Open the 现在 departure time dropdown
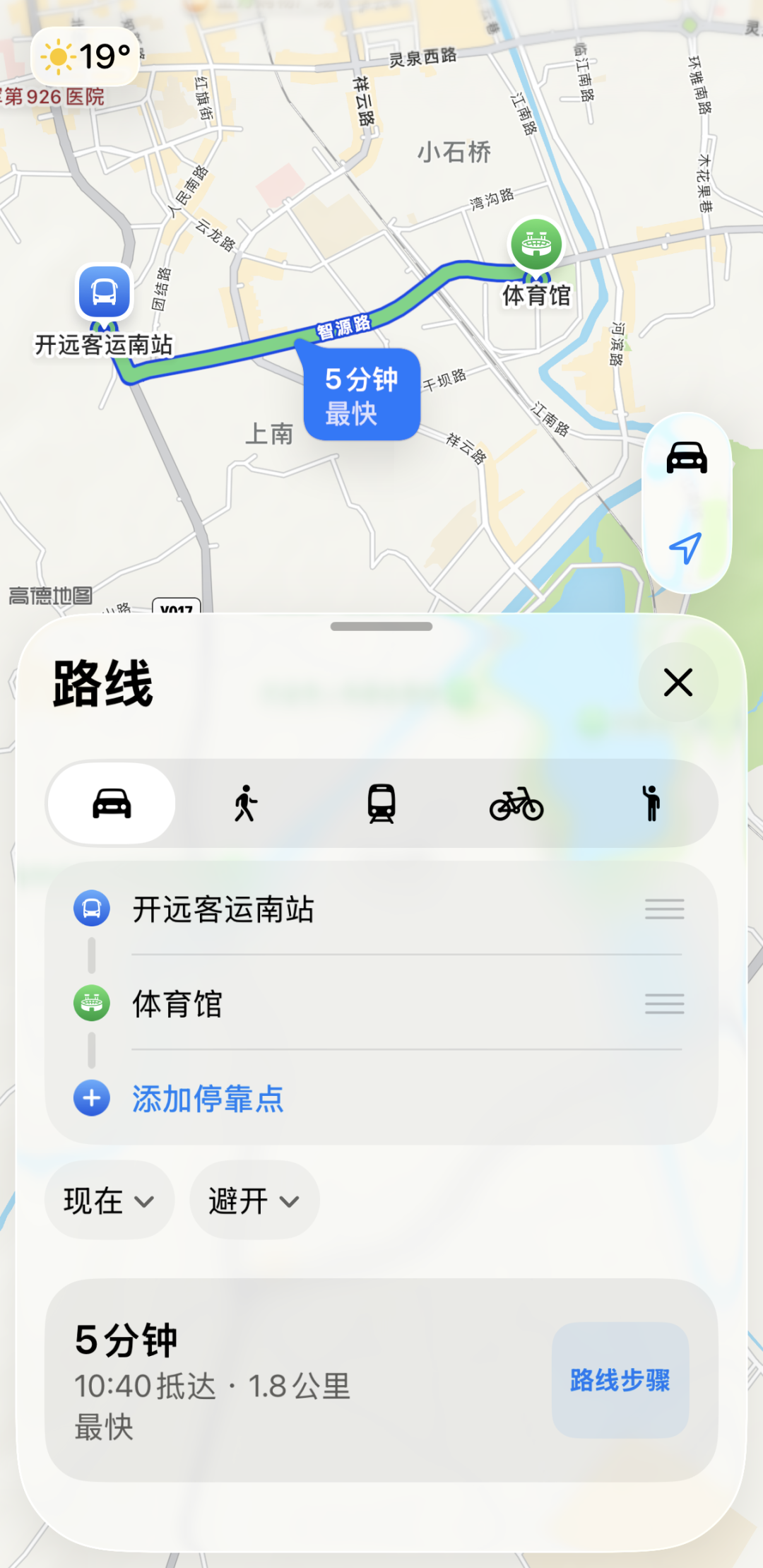The width and height of the screenshot is (763, 1568). tap(108, 1200)
